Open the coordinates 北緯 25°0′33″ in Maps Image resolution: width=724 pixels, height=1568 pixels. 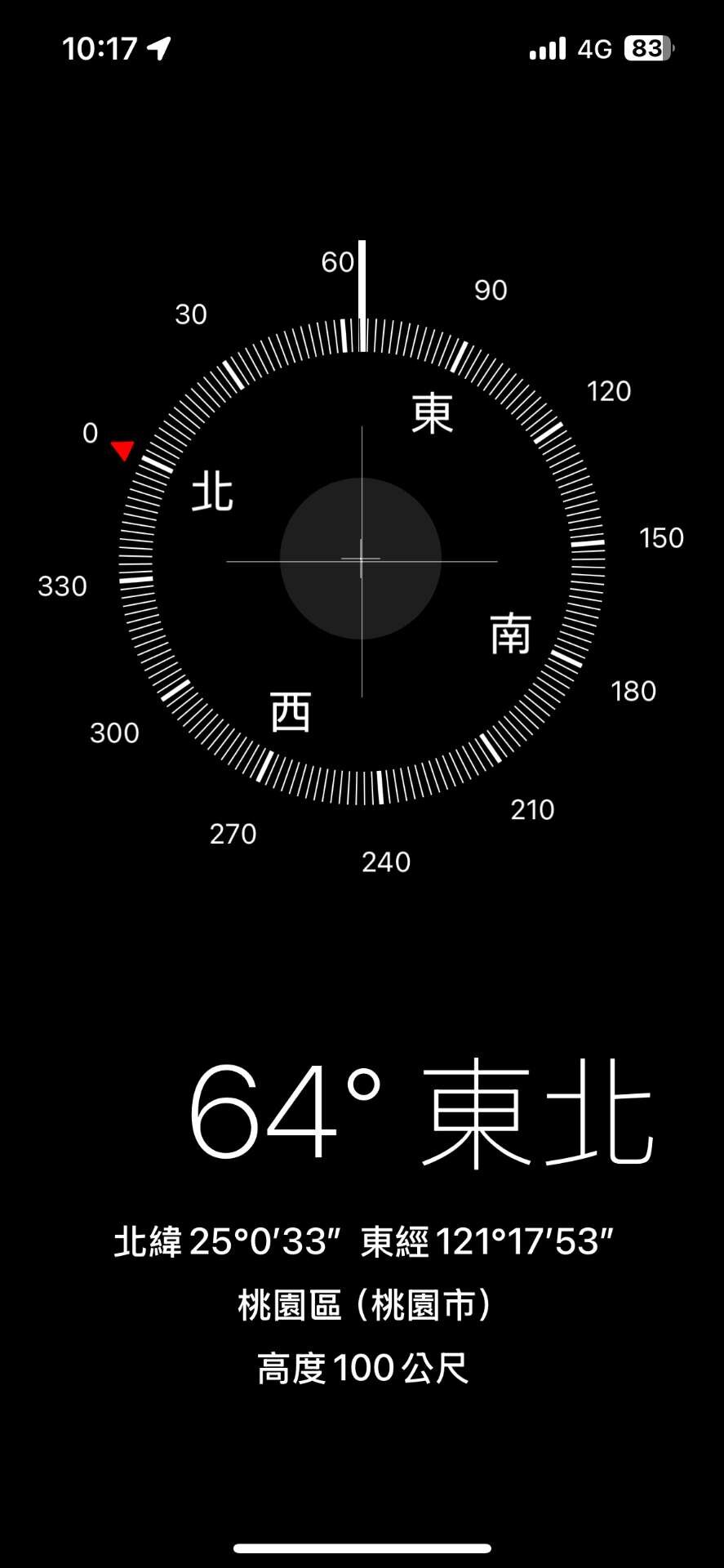[x=362, y=1242]
